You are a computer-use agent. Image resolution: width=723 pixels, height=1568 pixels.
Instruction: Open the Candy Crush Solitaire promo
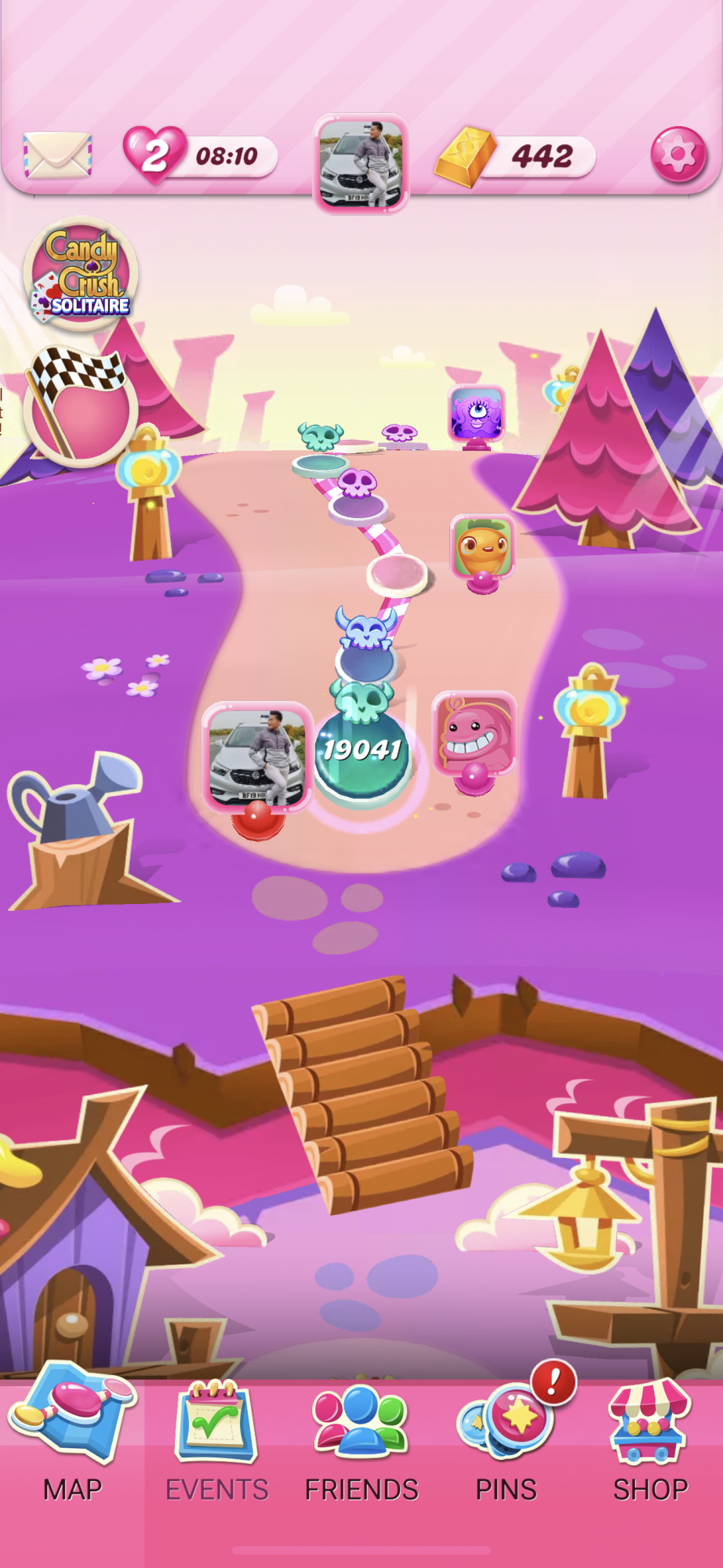pos(81,274)
